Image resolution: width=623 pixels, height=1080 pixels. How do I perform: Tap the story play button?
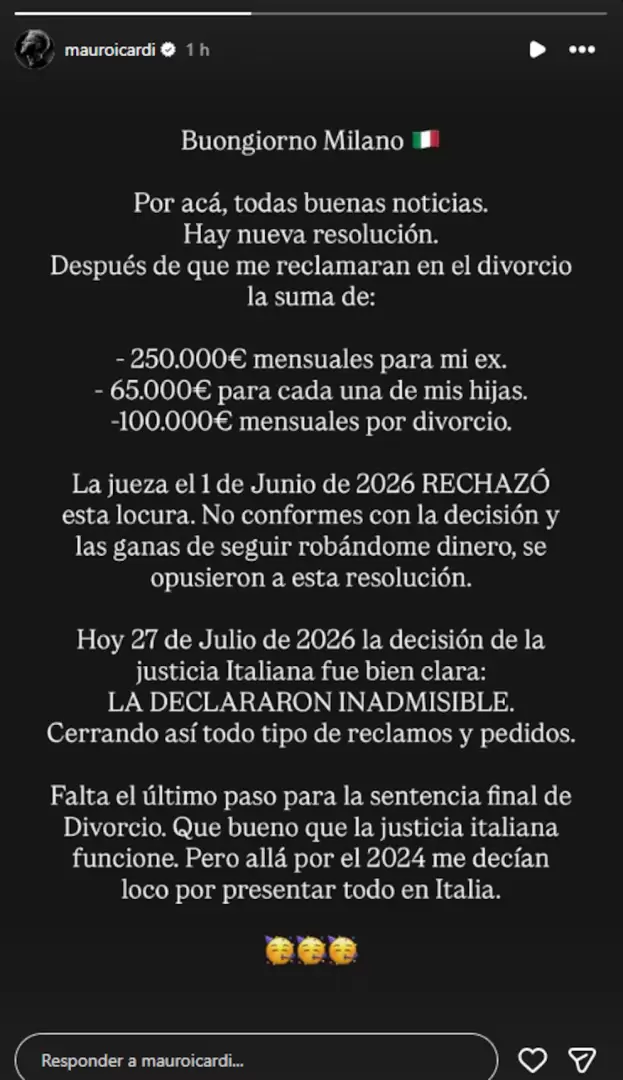(x=538, y=50)
